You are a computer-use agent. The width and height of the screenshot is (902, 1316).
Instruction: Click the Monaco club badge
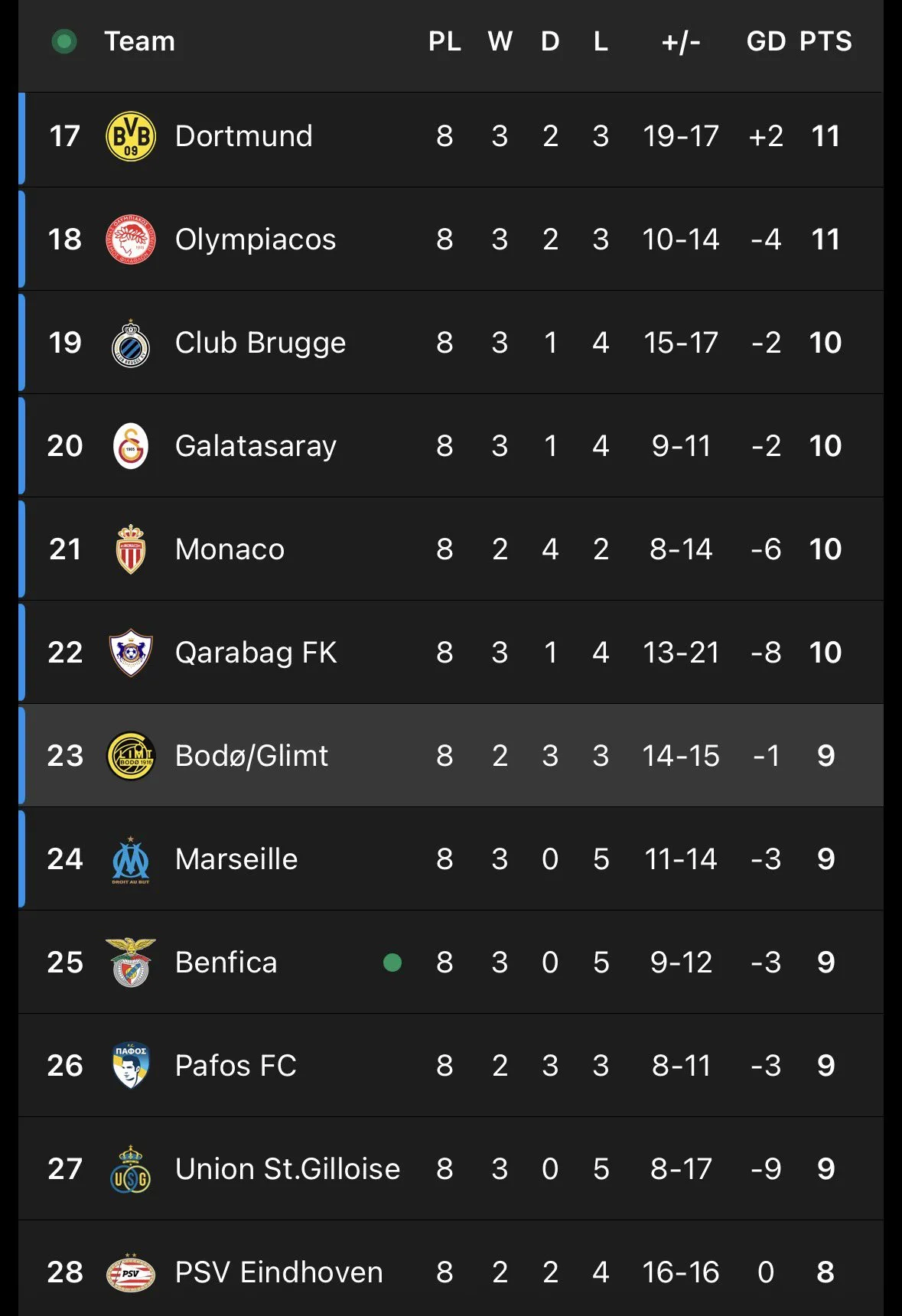131,549
